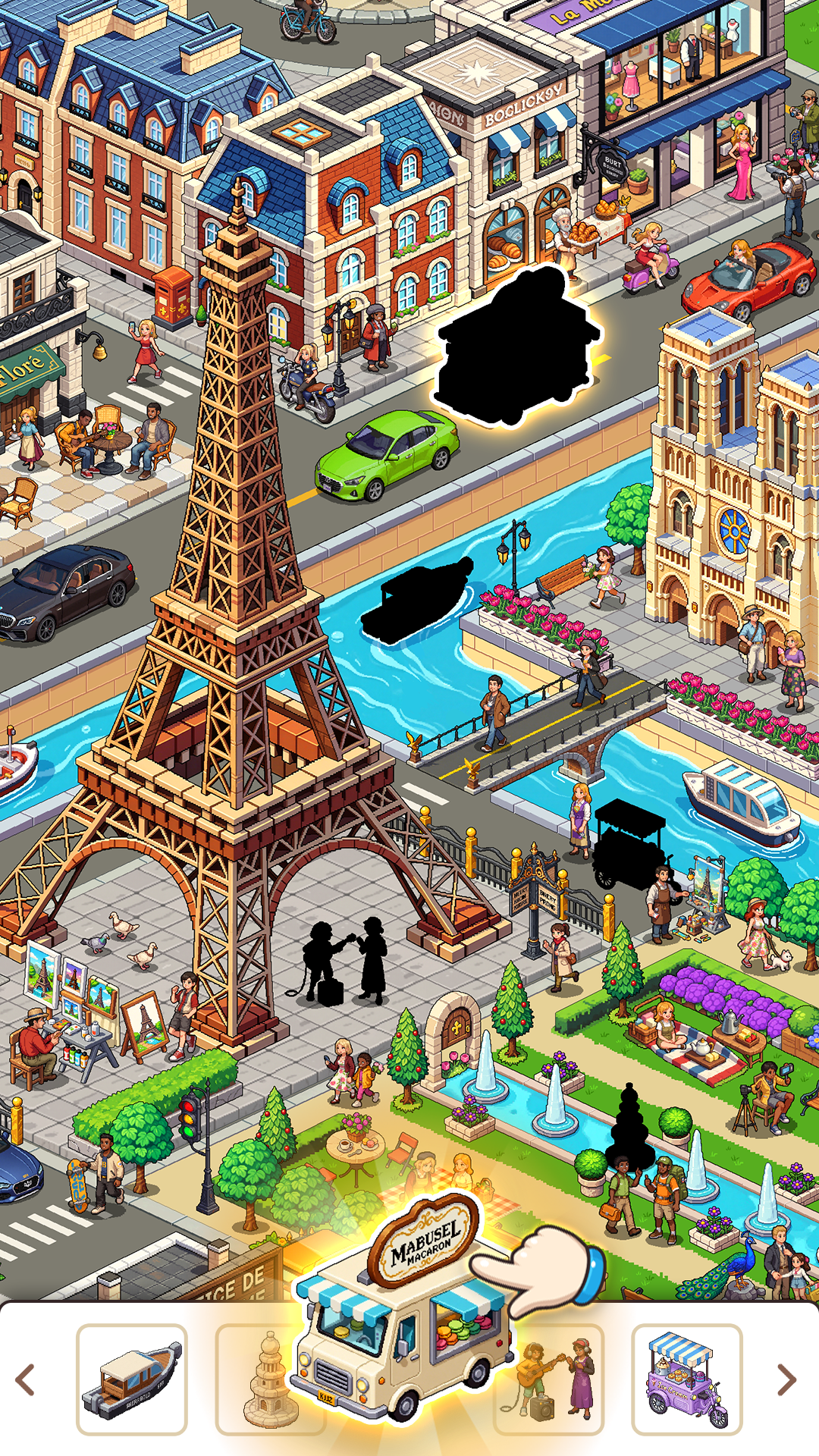Show previous items with the left arrow
The width and height of the screenshot is (819, 1456).
tap(26, 1379)
